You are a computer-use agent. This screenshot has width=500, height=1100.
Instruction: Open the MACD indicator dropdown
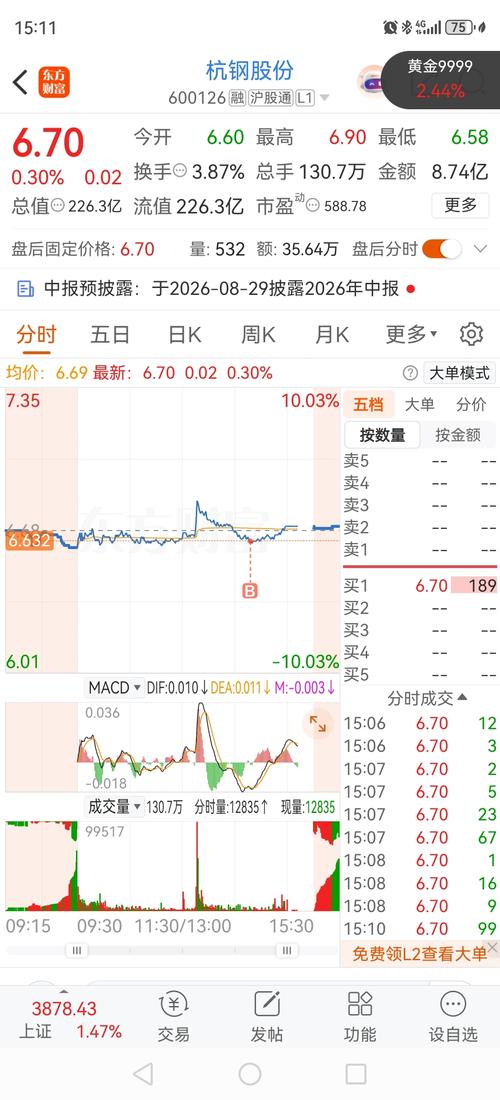pyautogui.click(x=114, y=688)
